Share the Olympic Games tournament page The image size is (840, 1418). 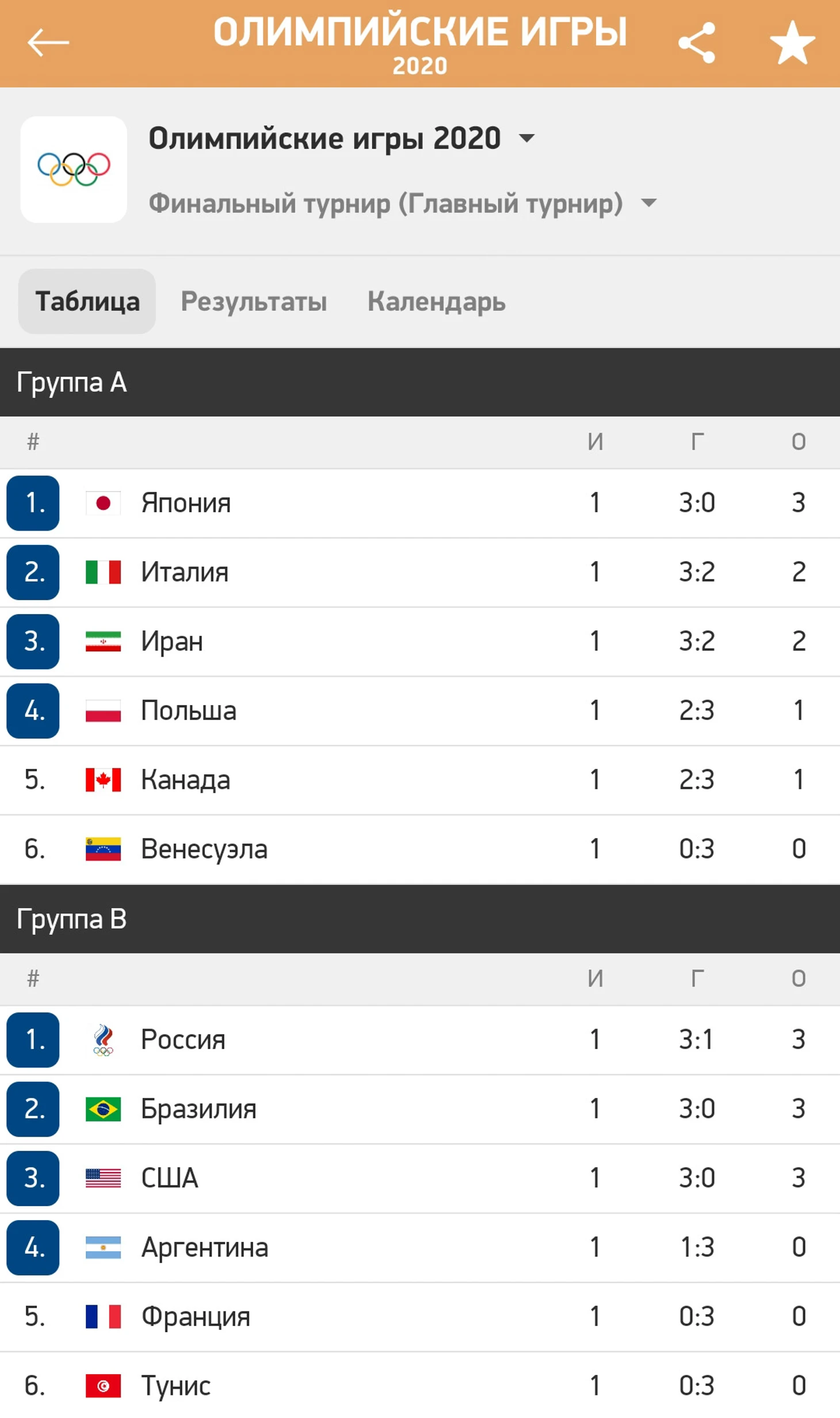(x=697, y=43)
